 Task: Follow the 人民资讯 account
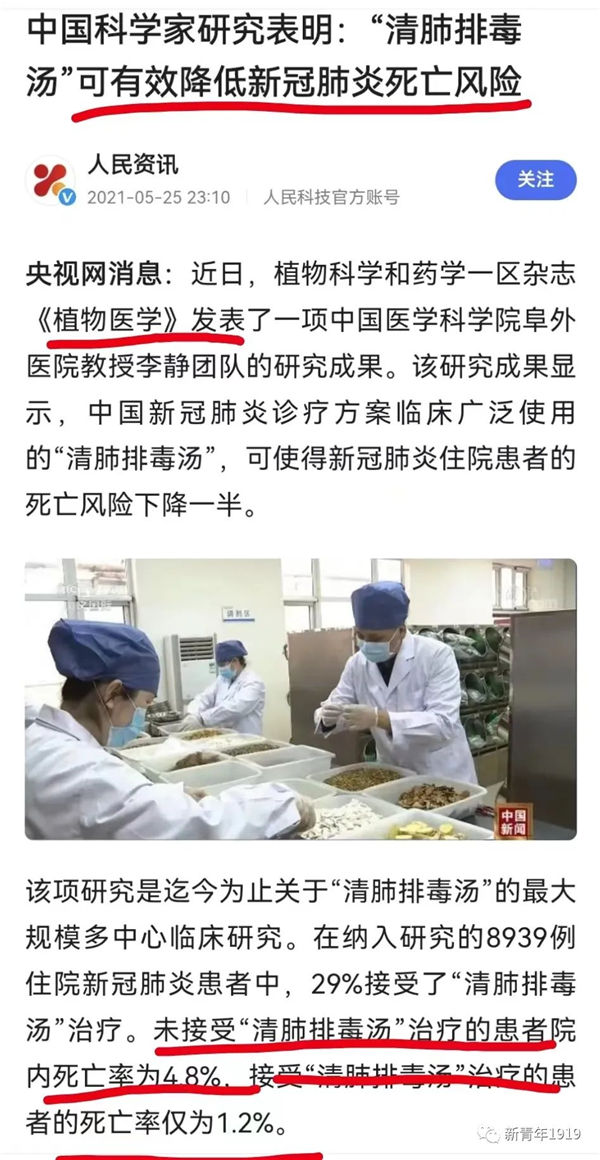coord(536,180)
